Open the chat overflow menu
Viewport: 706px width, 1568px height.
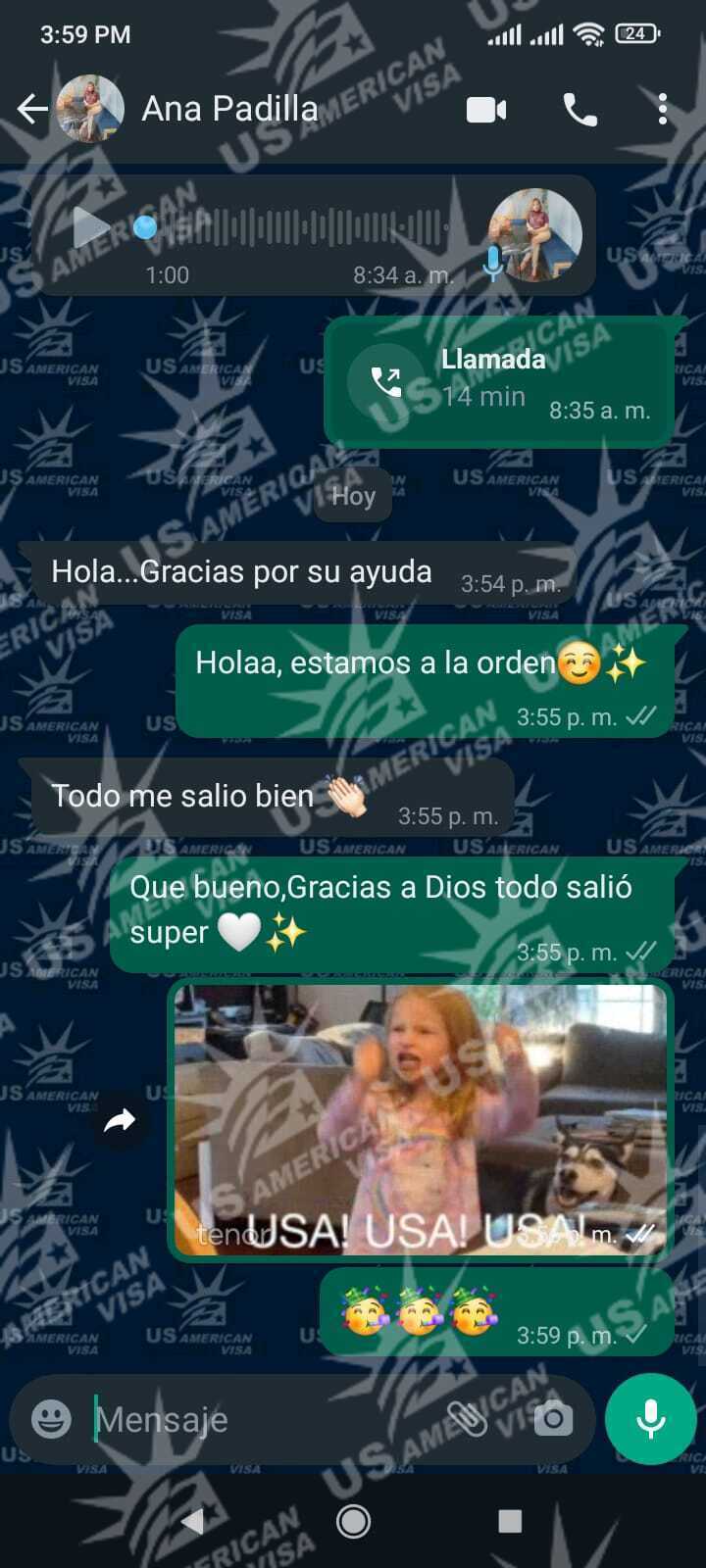point(663,110)
